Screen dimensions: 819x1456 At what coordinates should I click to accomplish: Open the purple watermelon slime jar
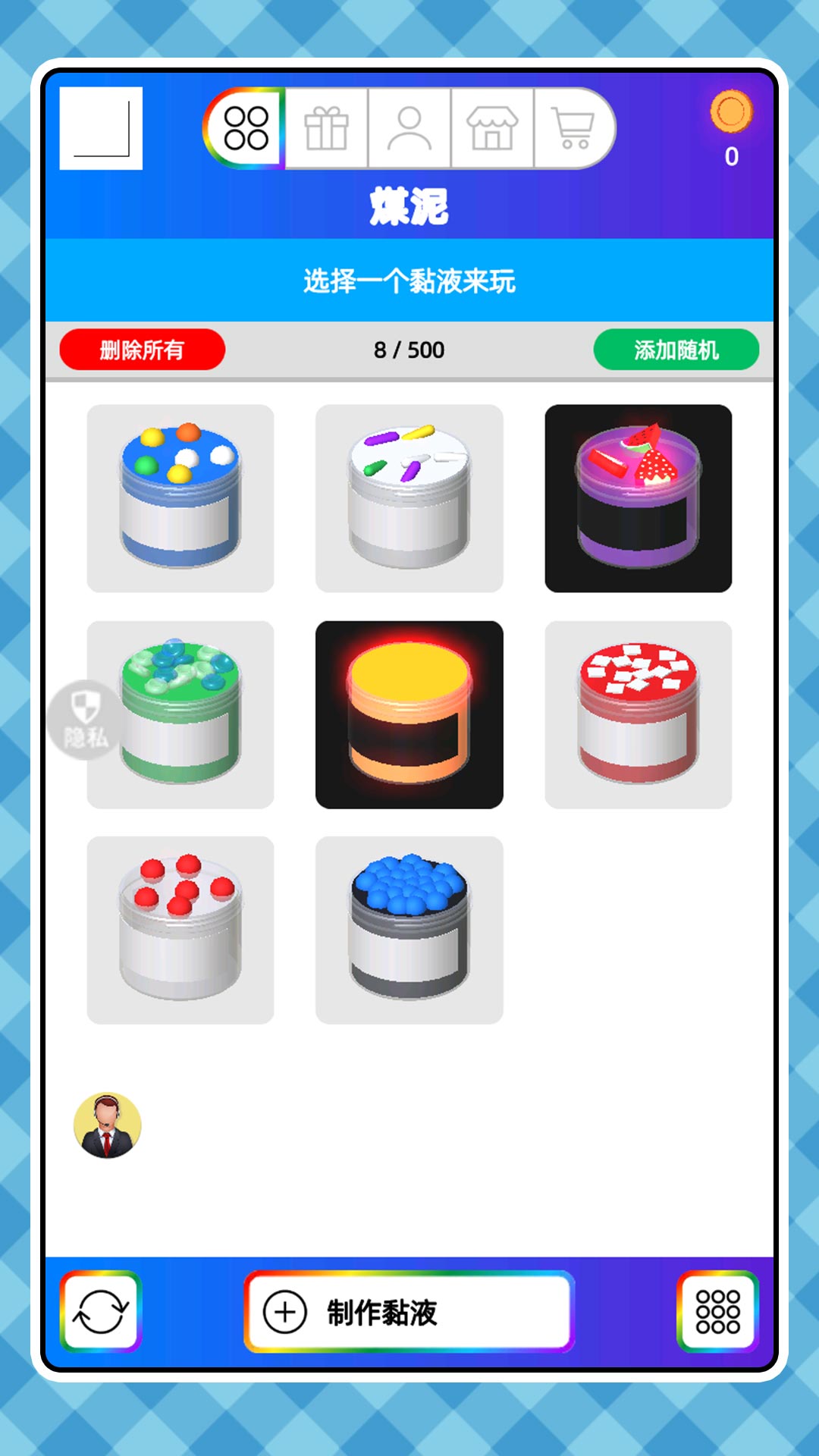click(638, 498)
